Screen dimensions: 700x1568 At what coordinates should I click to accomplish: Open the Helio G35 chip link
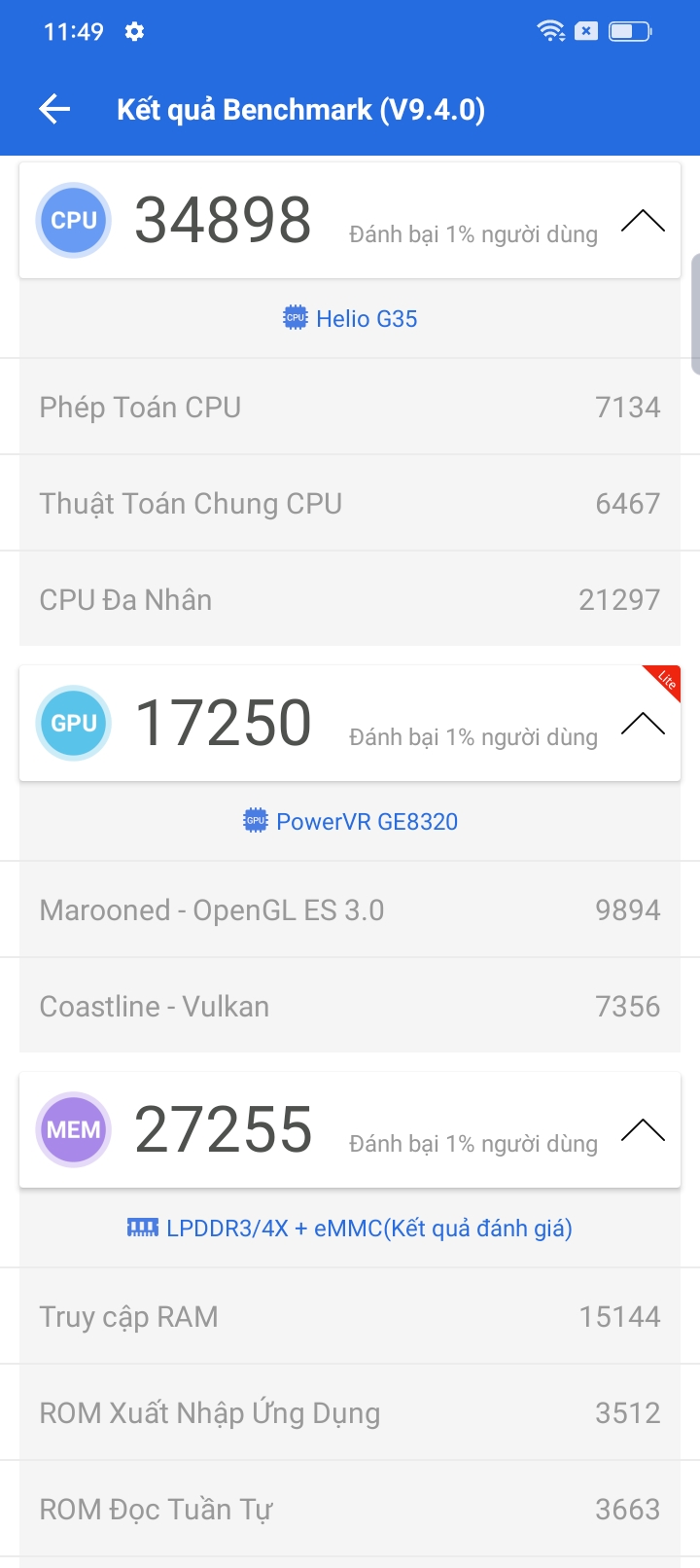tap(350, 319)
